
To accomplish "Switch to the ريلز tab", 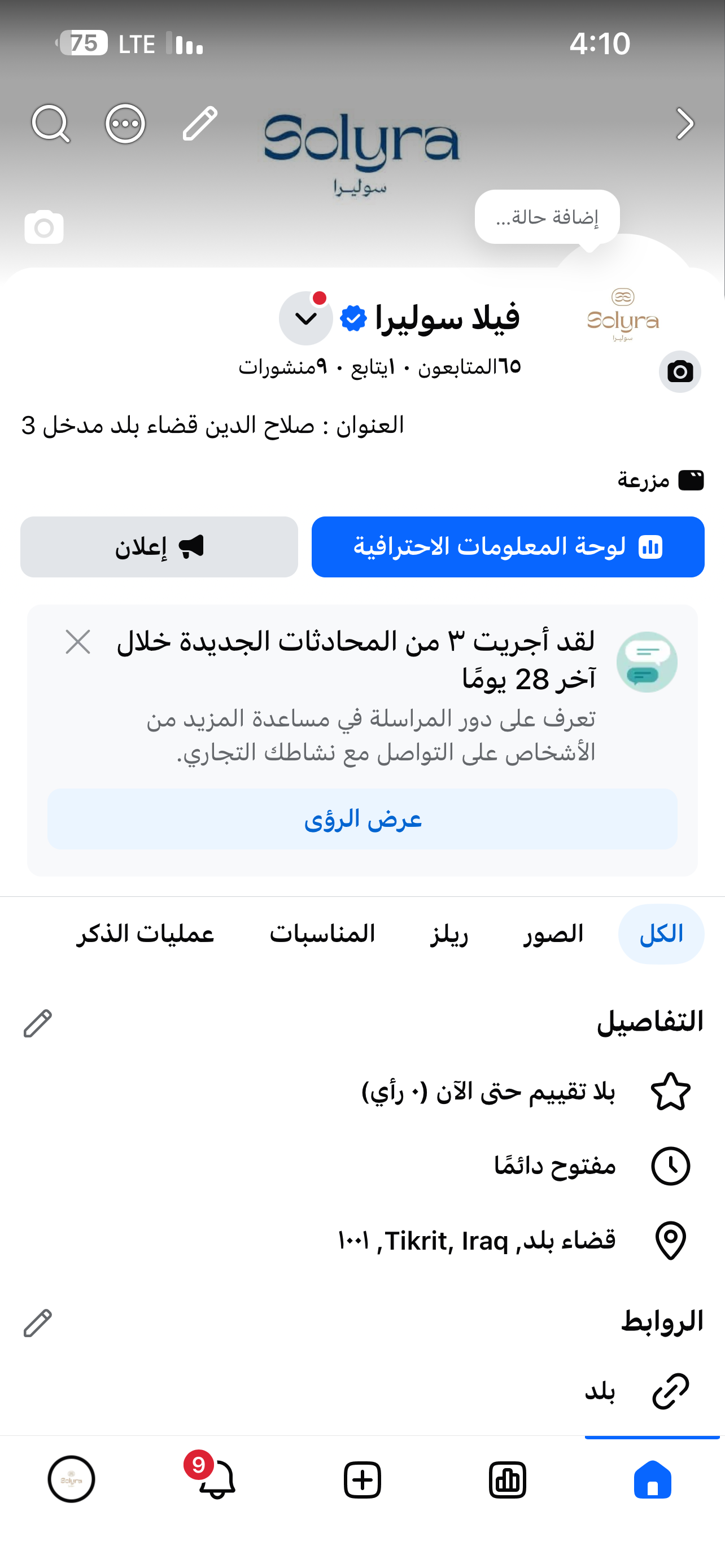I will click(449, 934).
